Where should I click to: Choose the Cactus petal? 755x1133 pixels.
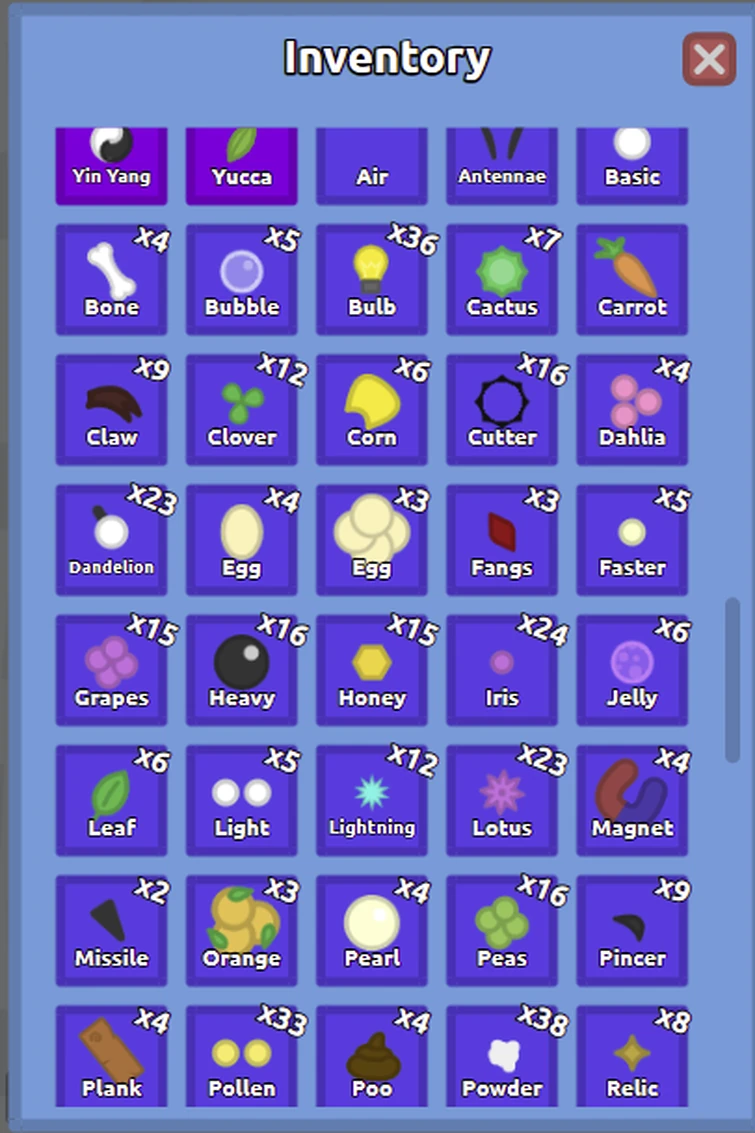501,280
